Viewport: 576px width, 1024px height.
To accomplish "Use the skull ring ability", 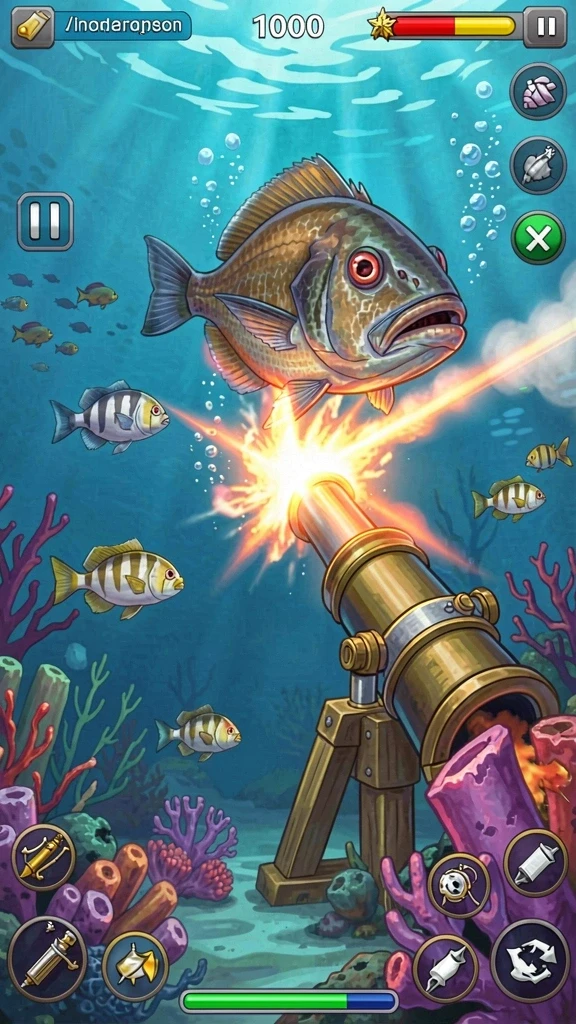I will [458, 886].
